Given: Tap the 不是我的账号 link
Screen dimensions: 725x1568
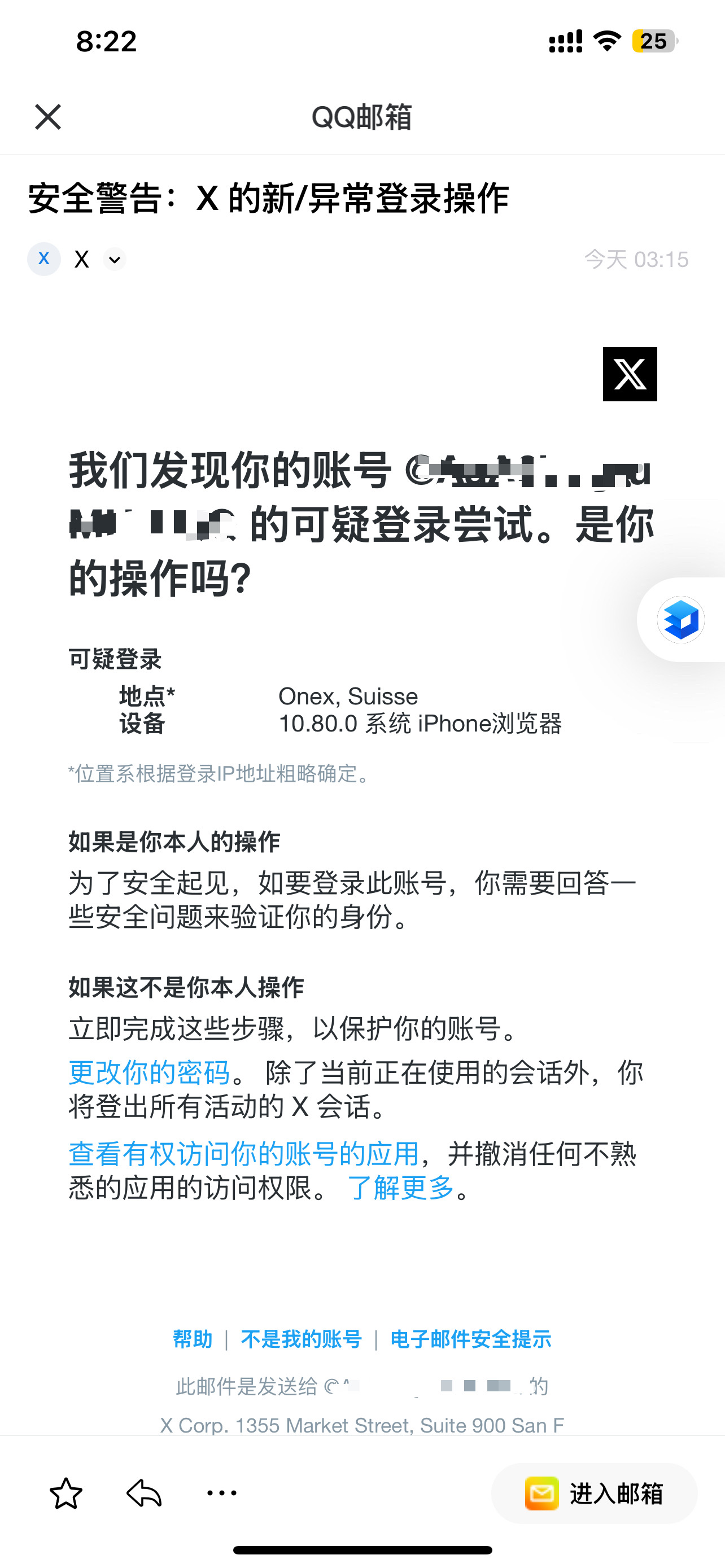Looking at the screenshot, I should 302,1339.
